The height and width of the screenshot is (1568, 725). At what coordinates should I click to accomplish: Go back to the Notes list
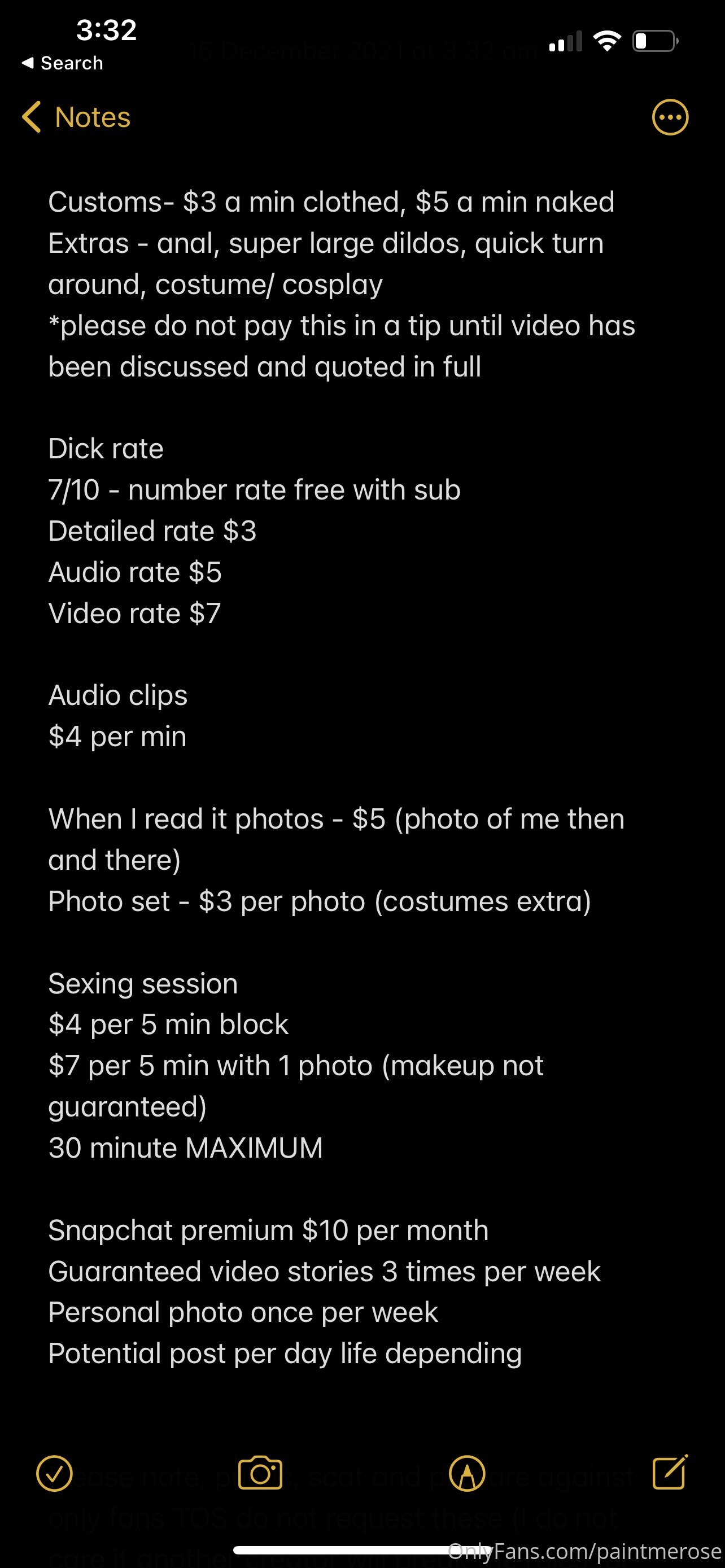pyautogui.click(x=76, y=117)
